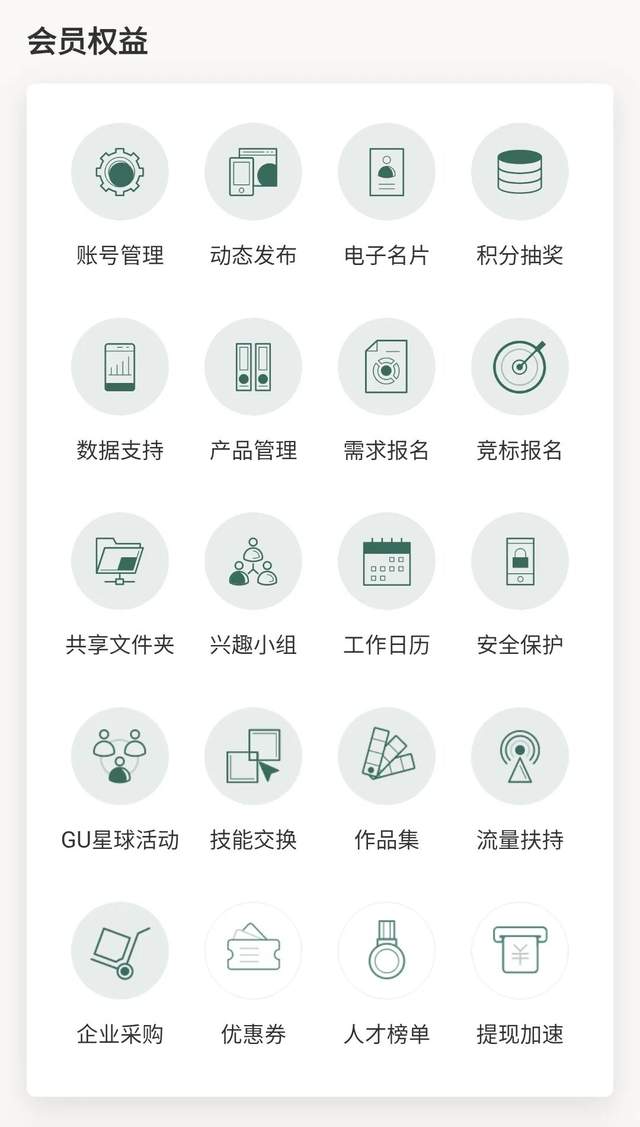Go to 产品管理 product management

click(253, 367)
